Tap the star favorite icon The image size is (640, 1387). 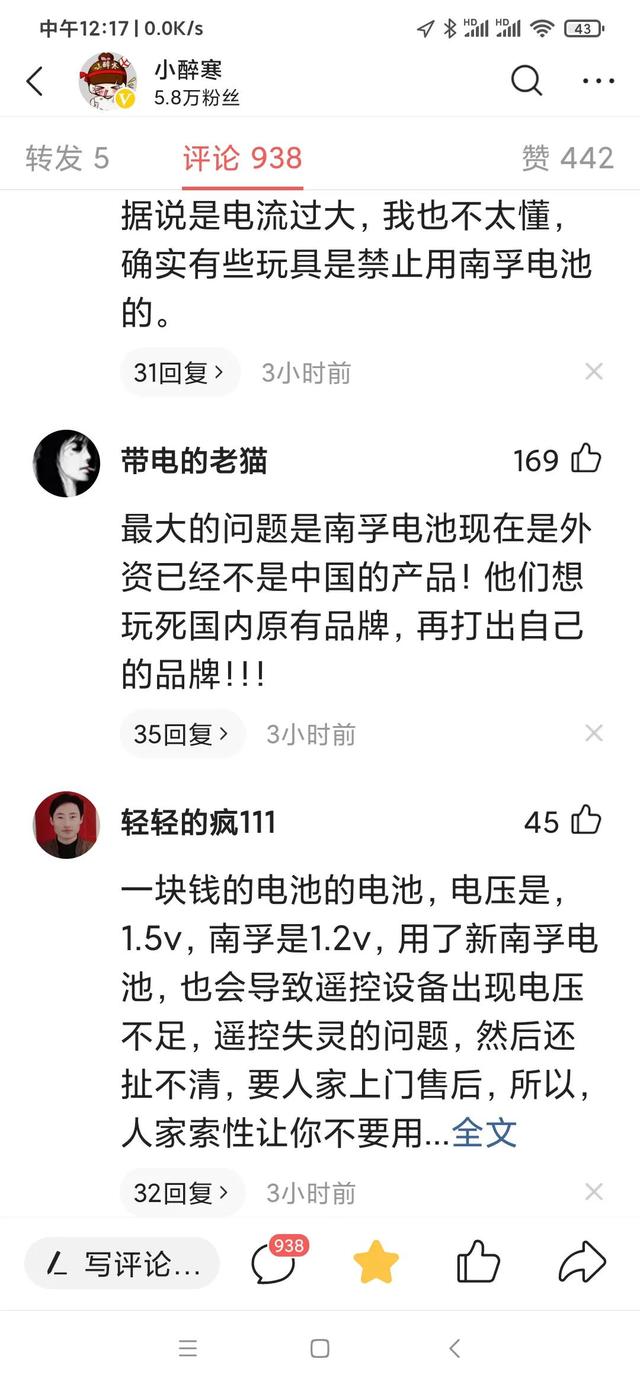click(376, 1264)
